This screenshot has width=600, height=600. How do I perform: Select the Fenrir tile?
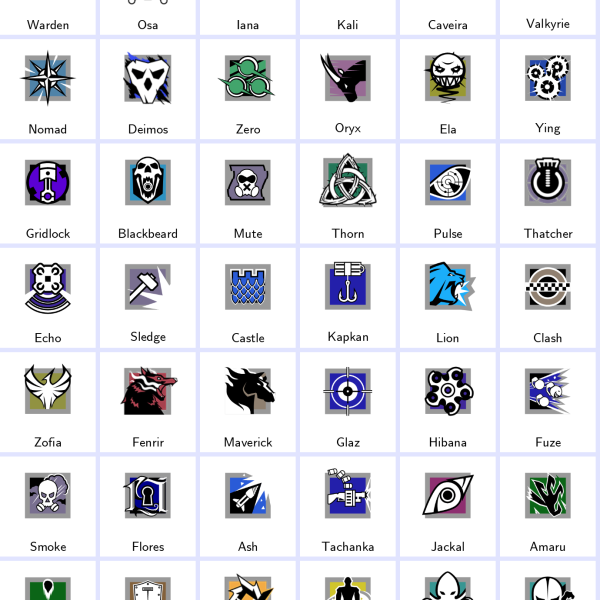(x=148, y=400)
